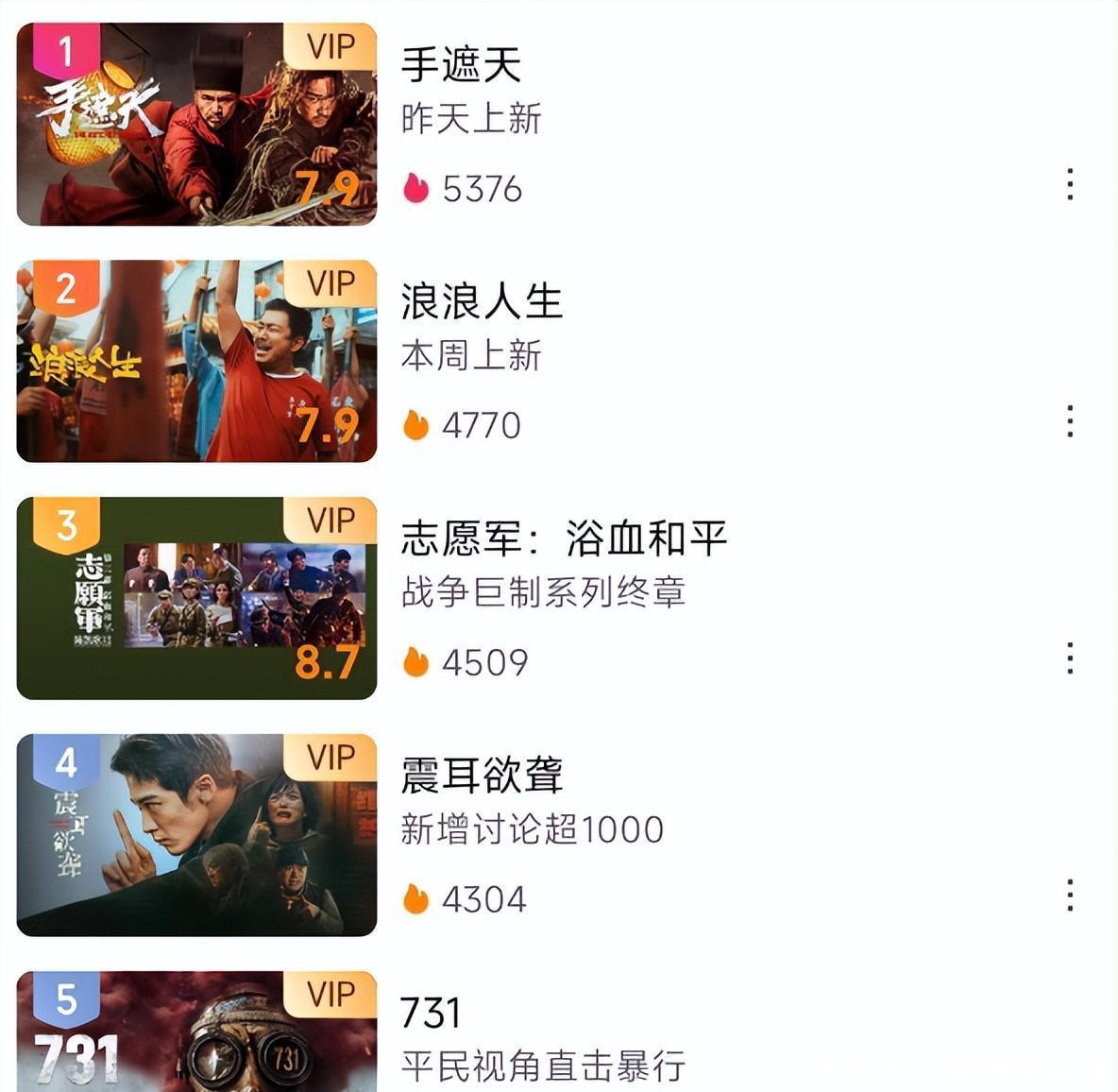Open the 手遮天 movie poster thumbnail

(196, 124)
